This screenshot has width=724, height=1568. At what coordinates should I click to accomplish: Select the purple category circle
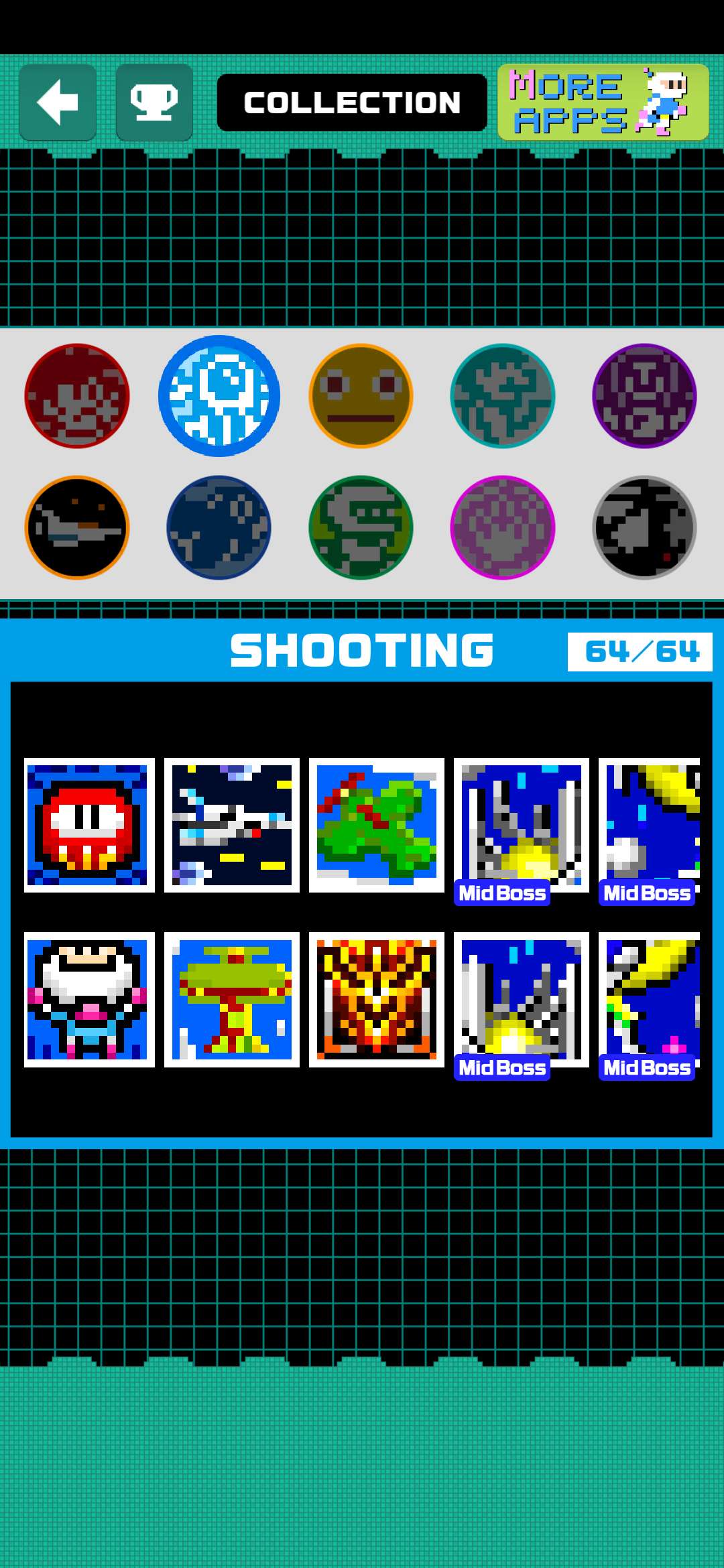tap(644, 396)
